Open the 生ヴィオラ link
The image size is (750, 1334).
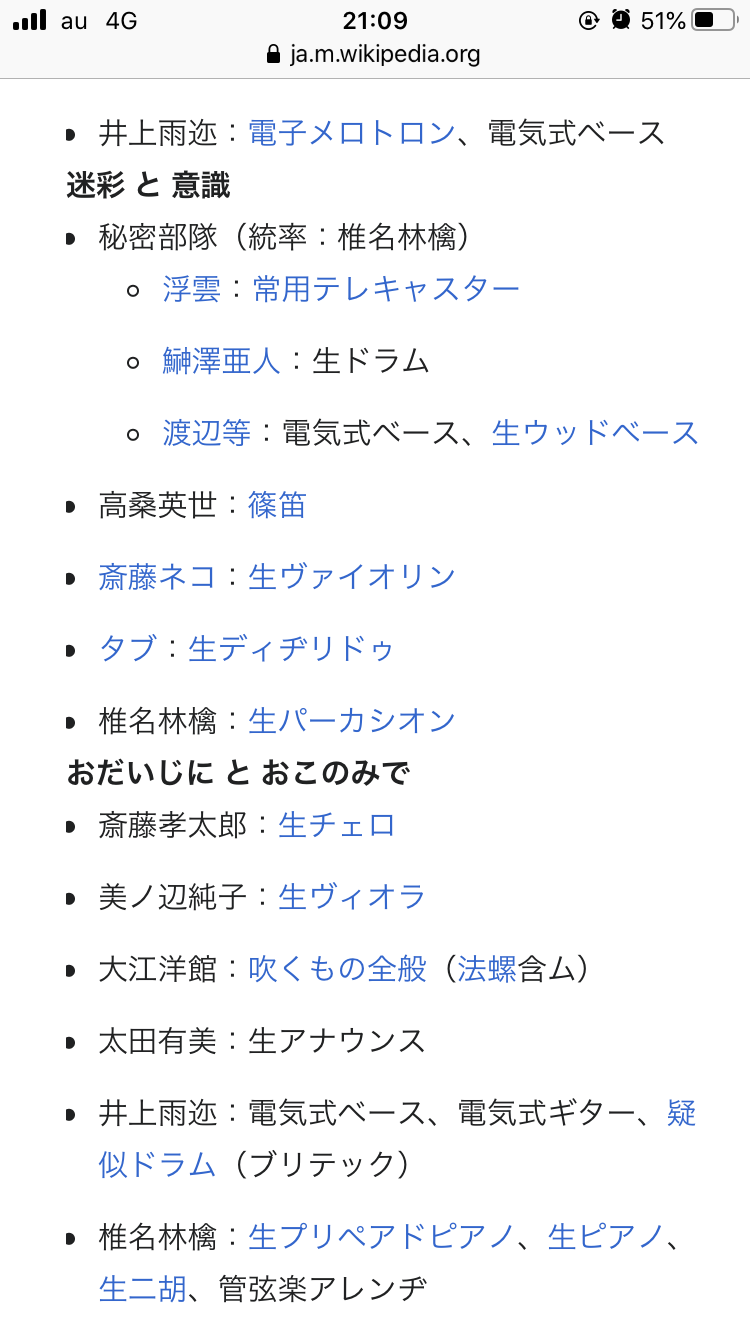(x=352, y=897)
